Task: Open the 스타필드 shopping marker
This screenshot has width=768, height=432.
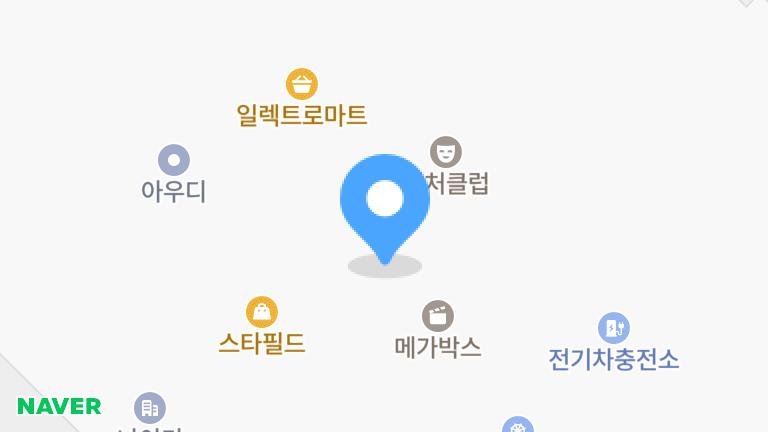Action: pyautogui.click(x=262, y=313)
